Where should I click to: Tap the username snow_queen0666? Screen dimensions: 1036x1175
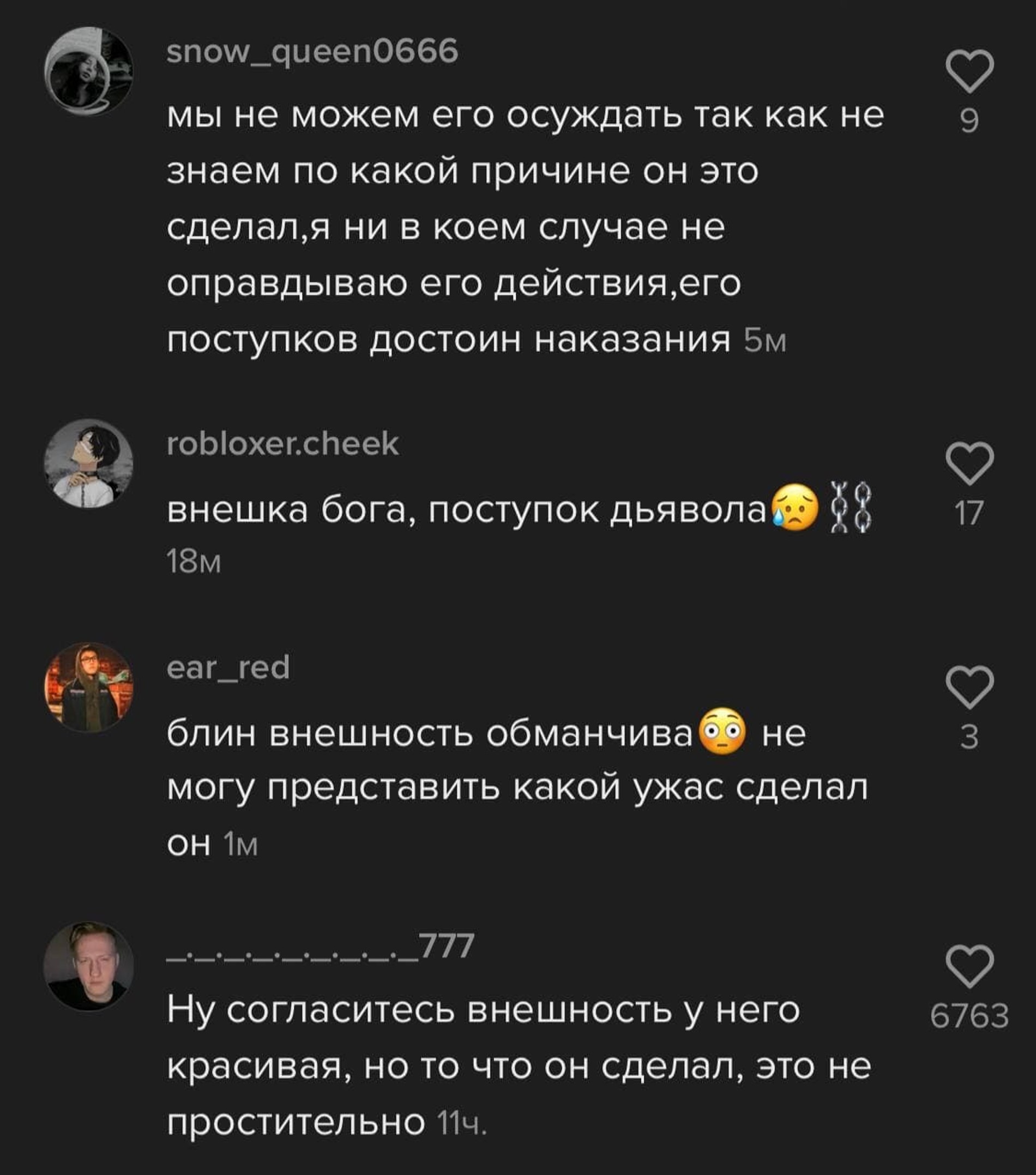pos(312,52)
